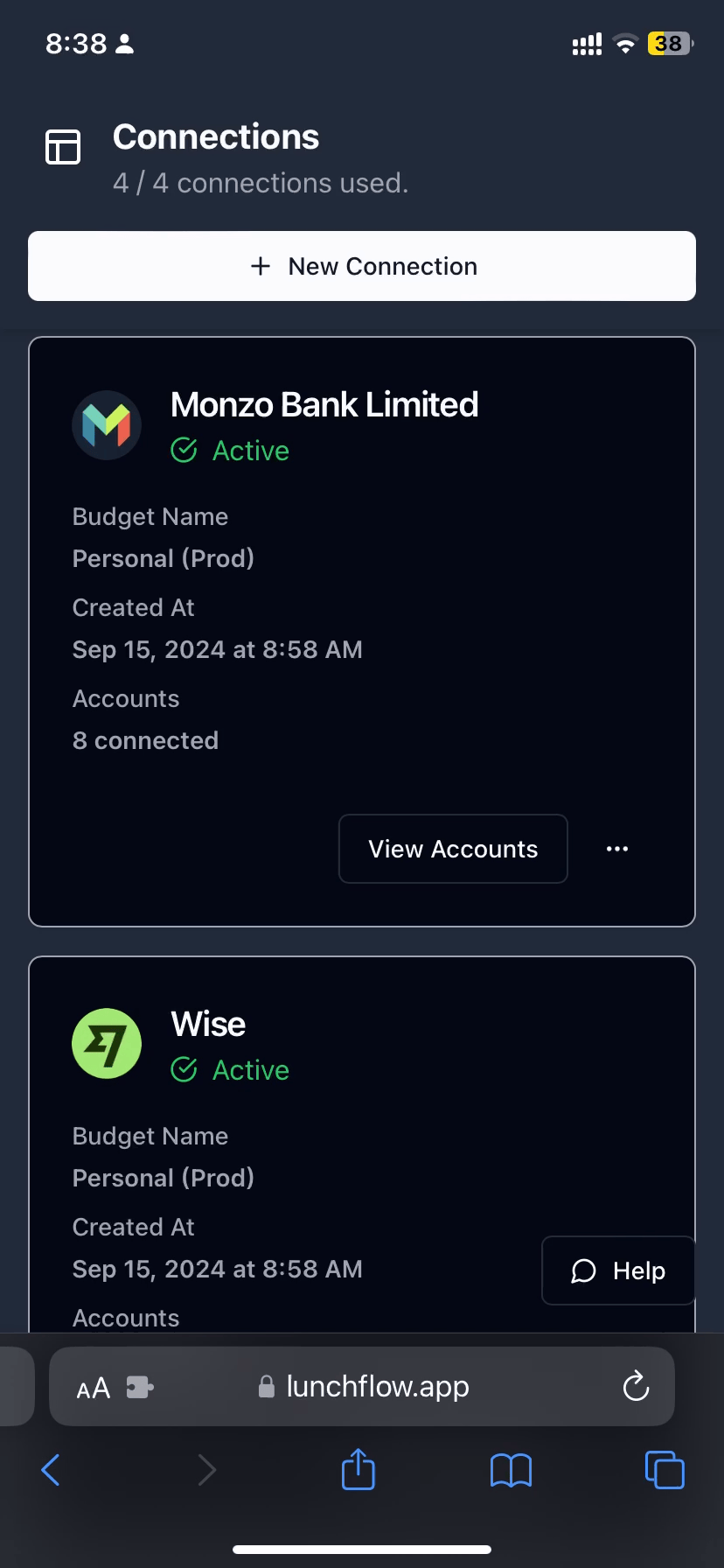
Task: View Accounts for Monzo Bank Limited
Action: 453,849
